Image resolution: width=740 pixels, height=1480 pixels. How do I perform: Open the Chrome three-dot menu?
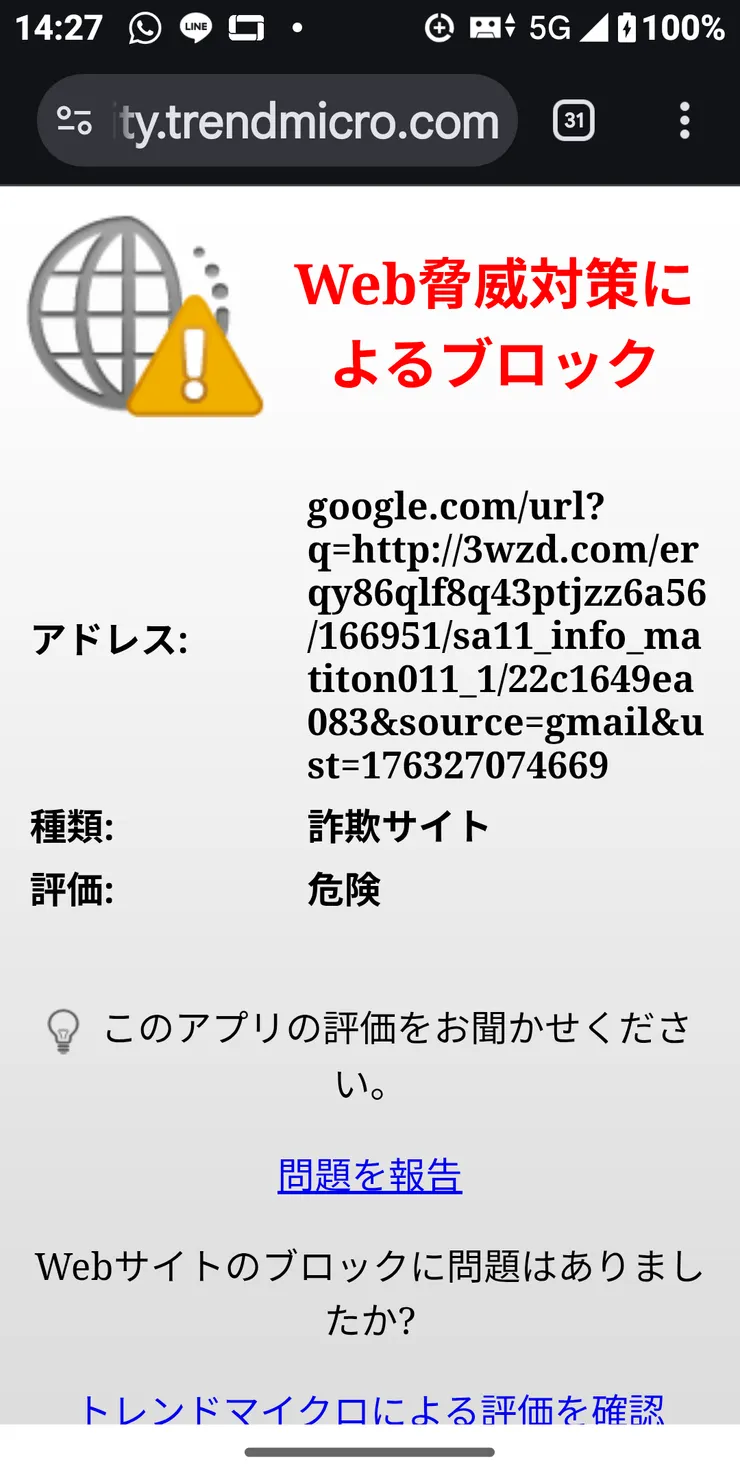click(684, 121)
